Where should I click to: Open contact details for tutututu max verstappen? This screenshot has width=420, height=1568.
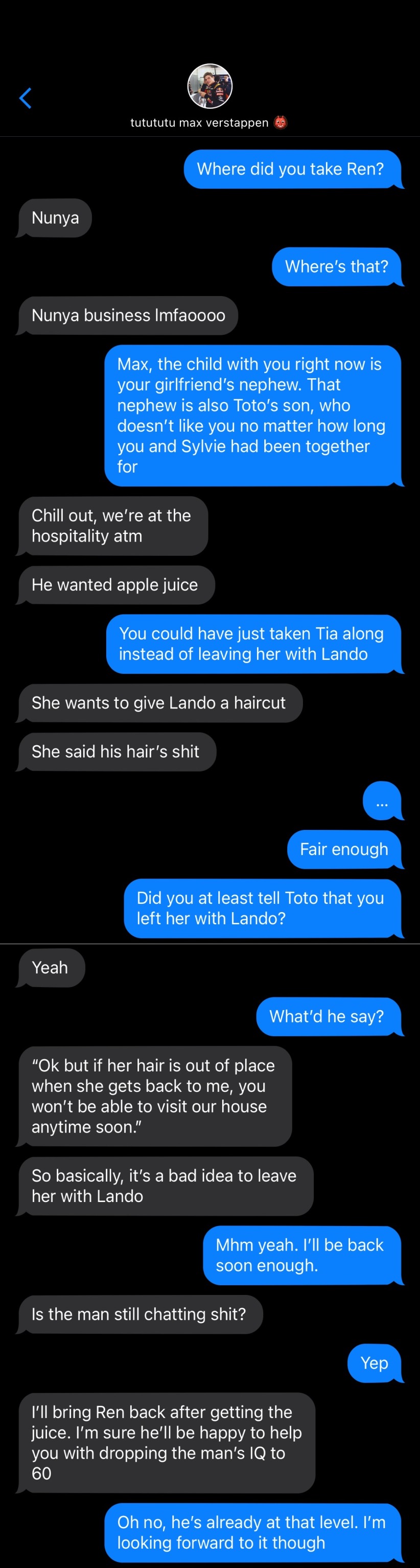(x=209, y=86)
